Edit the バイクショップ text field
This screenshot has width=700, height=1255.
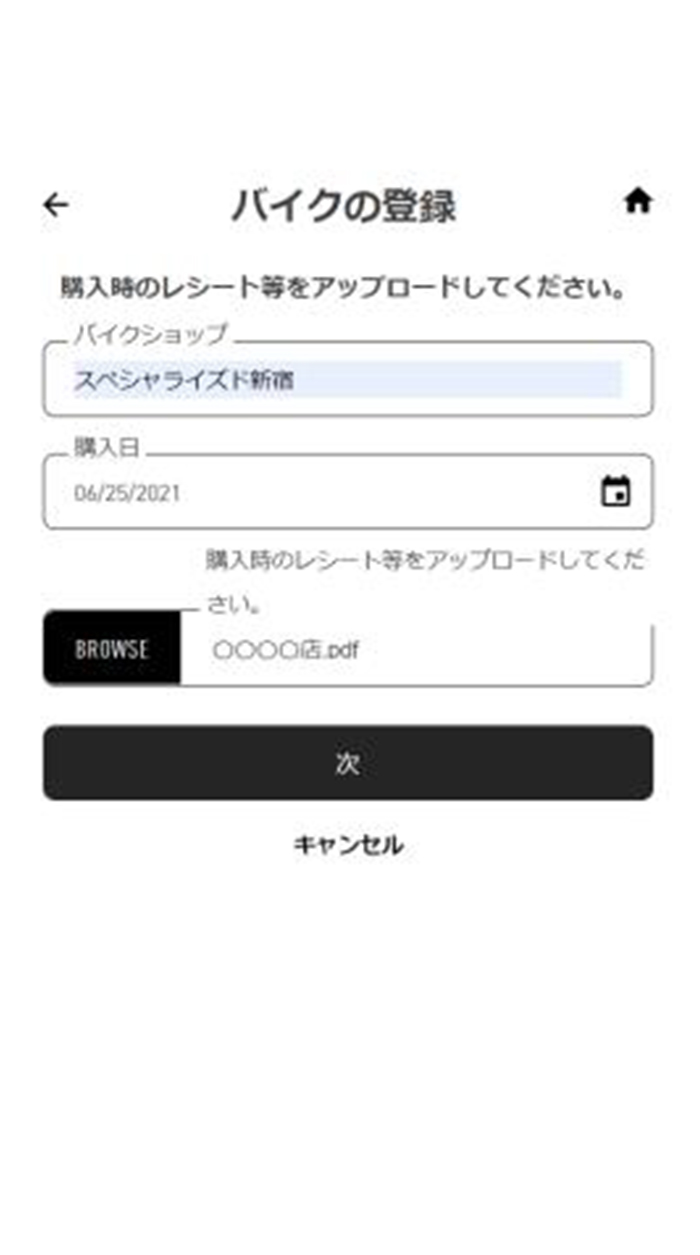347,379
